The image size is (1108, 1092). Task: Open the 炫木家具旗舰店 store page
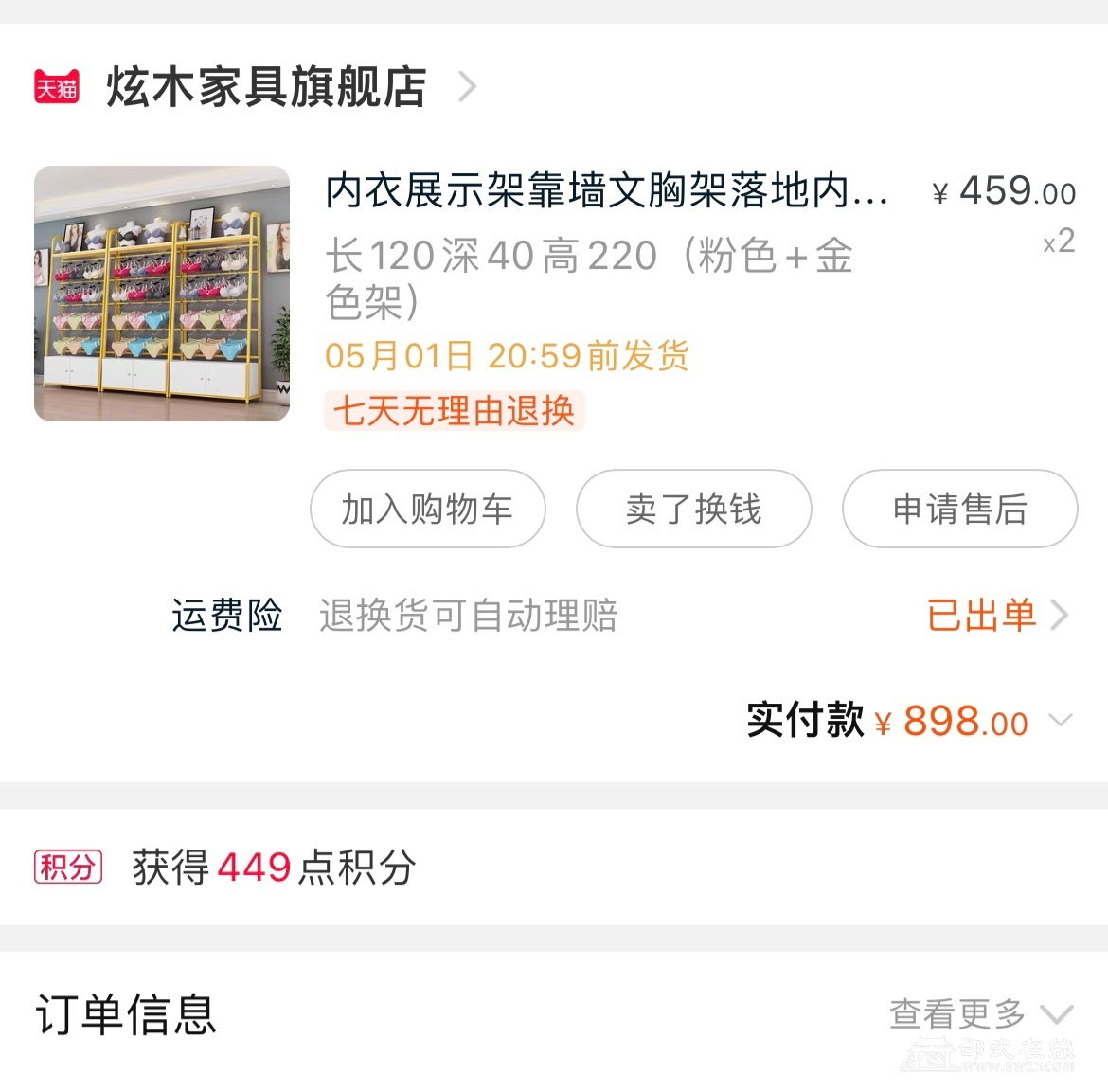[265, 87]
